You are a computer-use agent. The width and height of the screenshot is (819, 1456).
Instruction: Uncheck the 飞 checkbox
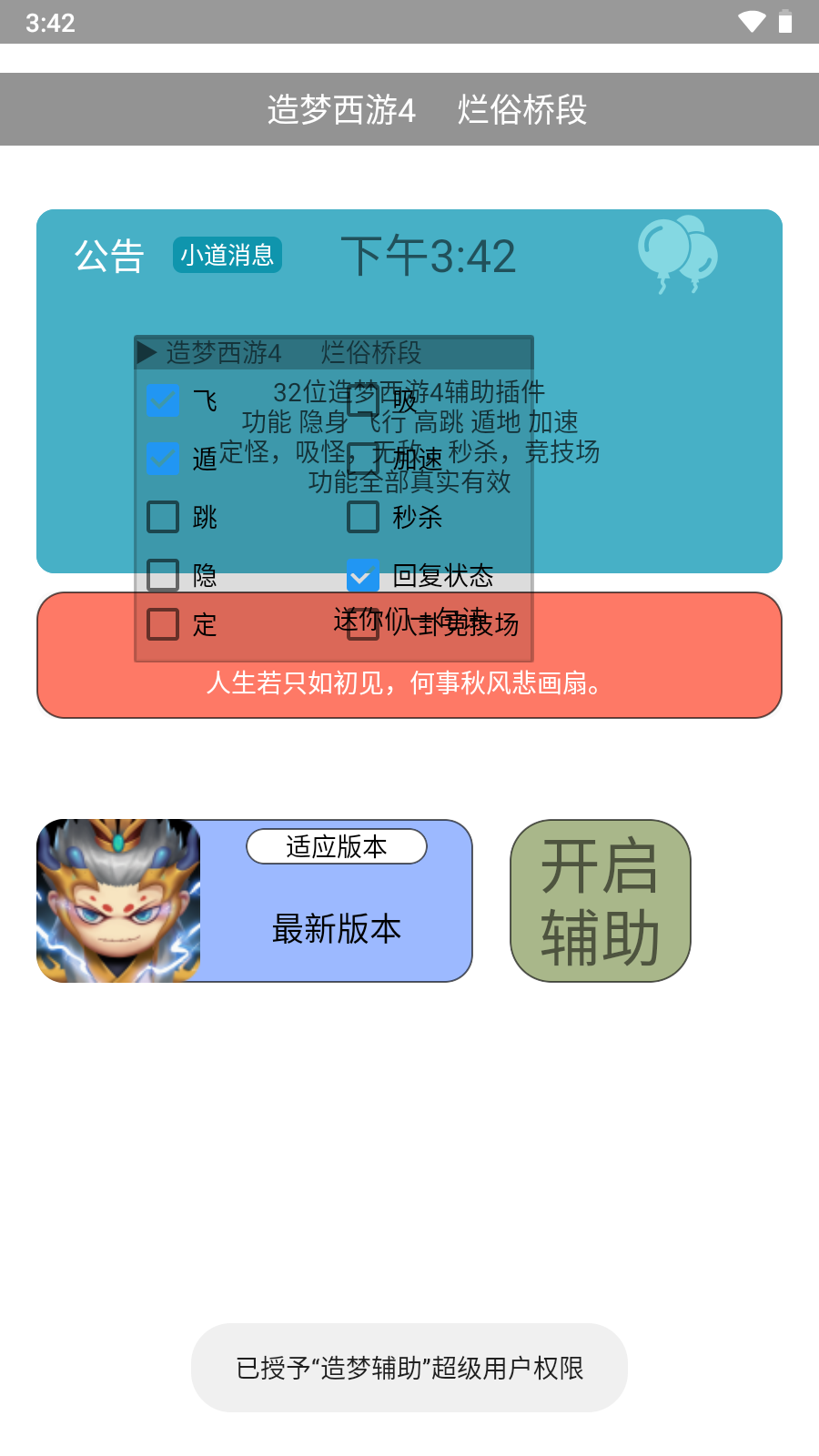163,399
